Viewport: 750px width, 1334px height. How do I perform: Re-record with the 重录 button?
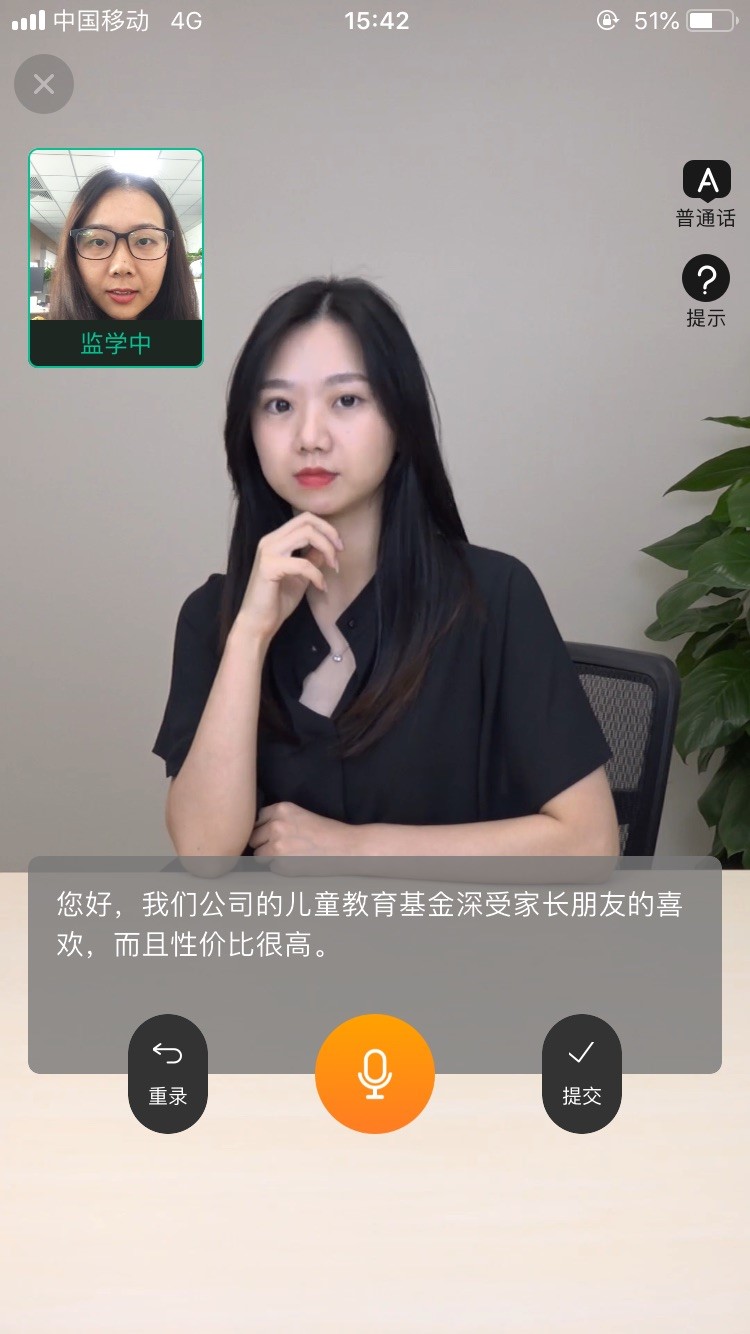168,1074
